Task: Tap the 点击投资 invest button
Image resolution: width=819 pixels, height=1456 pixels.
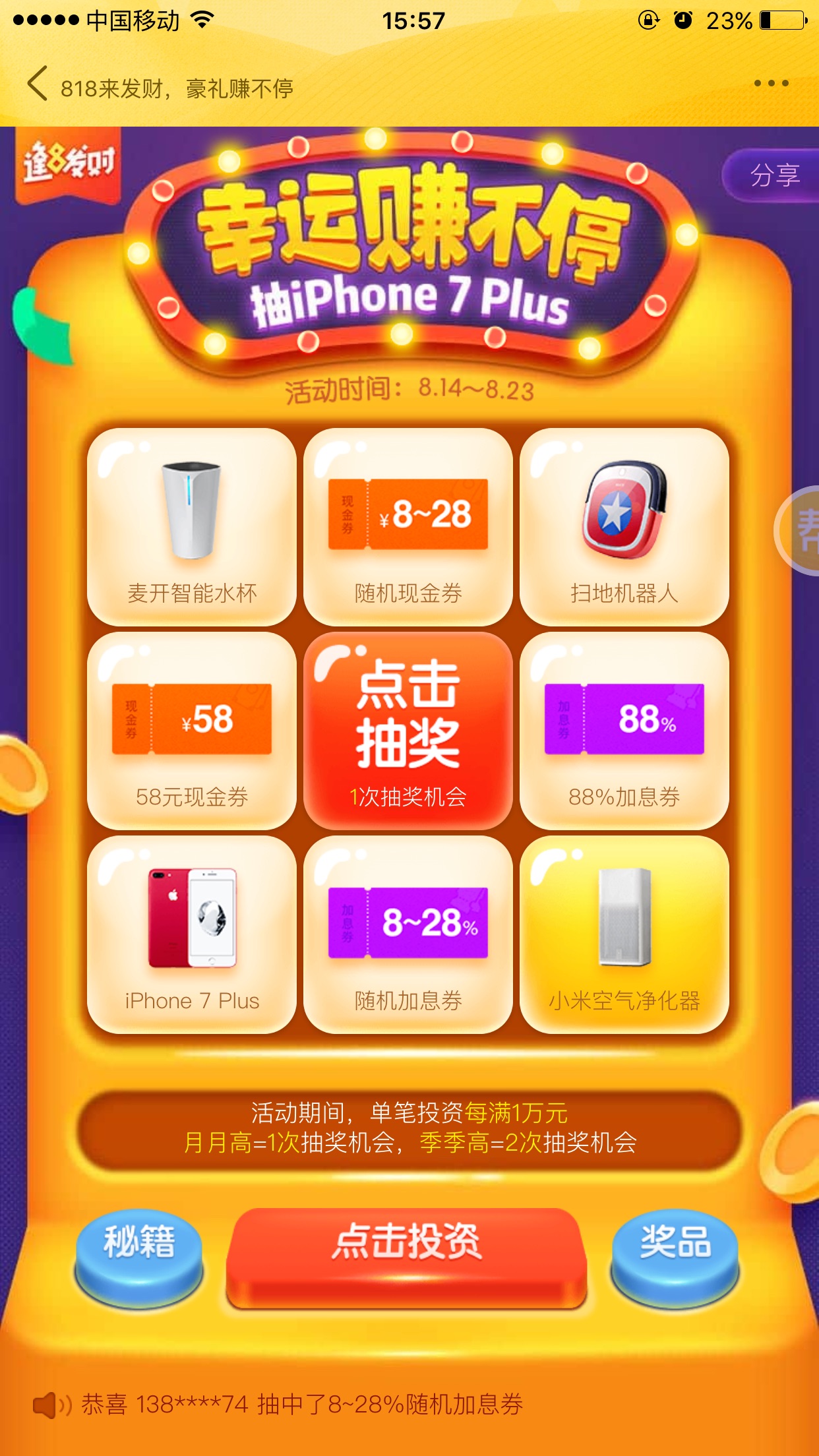Action: pyautogui.click(x=407, y=1257)
